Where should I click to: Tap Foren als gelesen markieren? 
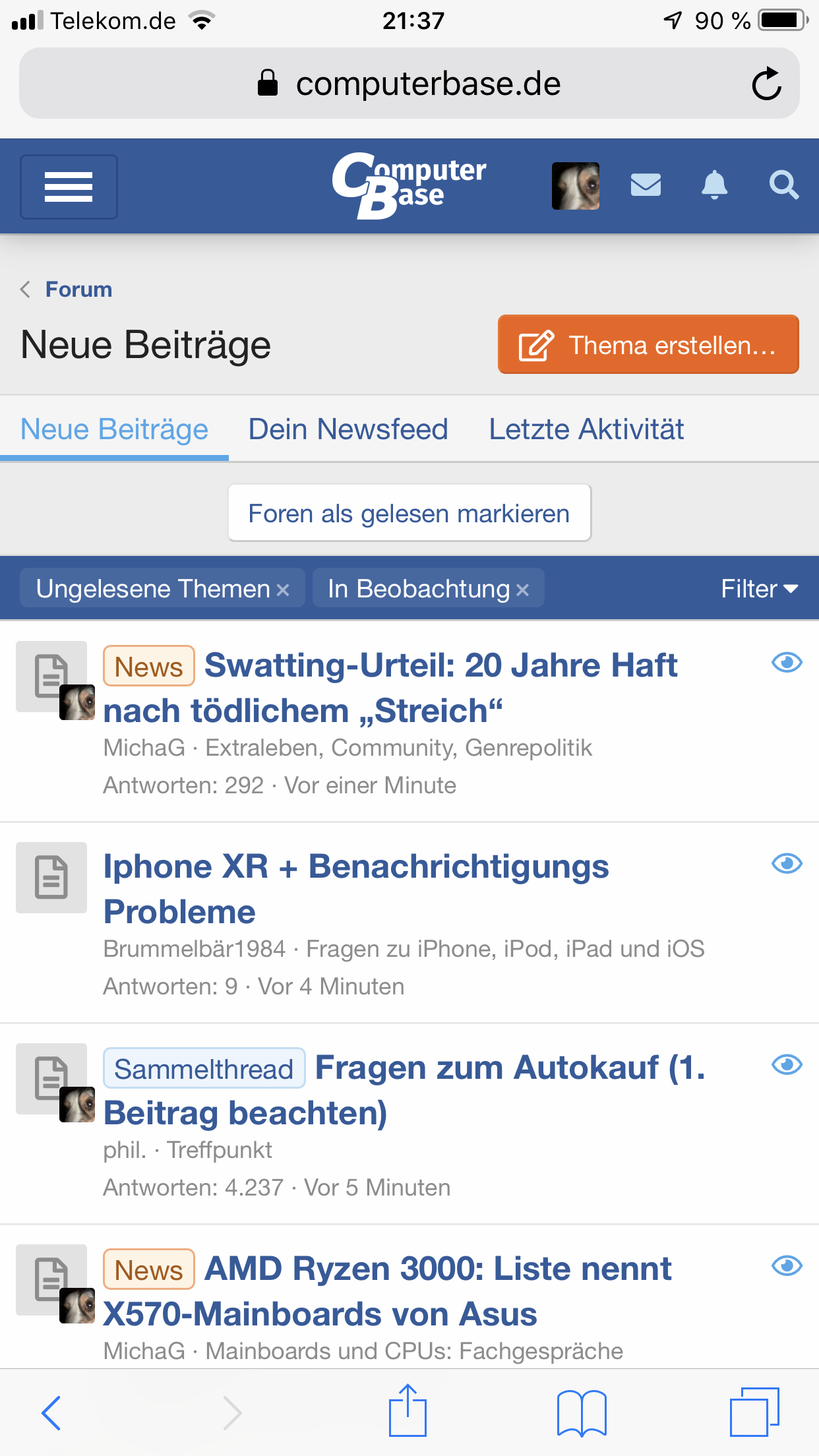click(409, 513)
